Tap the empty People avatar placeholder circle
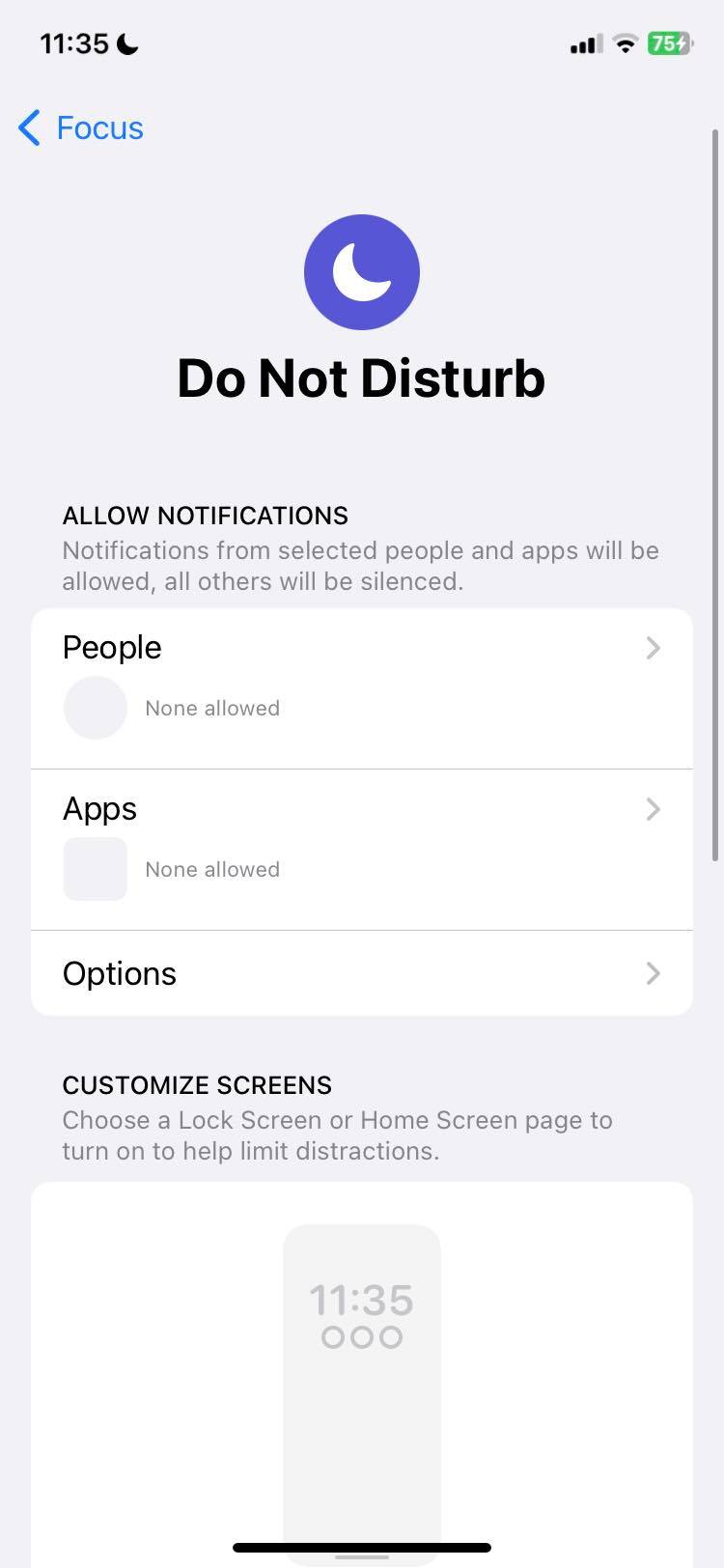Screen dimensions: 724x1568 point(95,707)
